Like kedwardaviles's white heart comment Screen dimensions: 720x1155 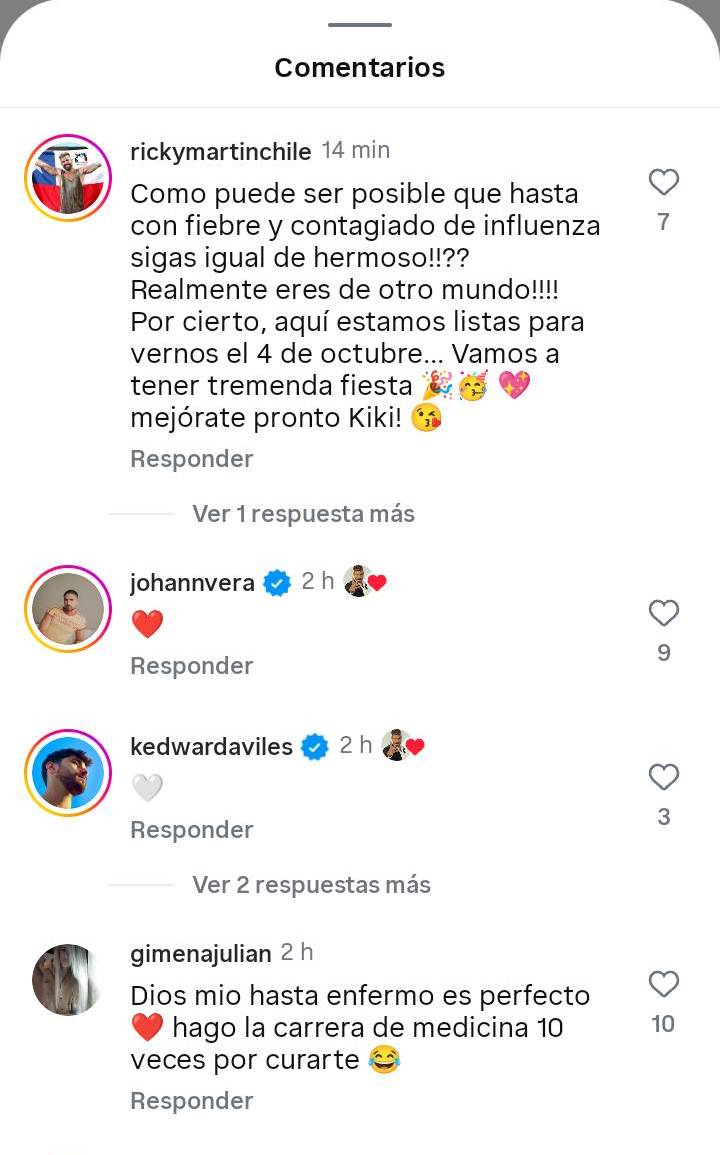[663, 777]
